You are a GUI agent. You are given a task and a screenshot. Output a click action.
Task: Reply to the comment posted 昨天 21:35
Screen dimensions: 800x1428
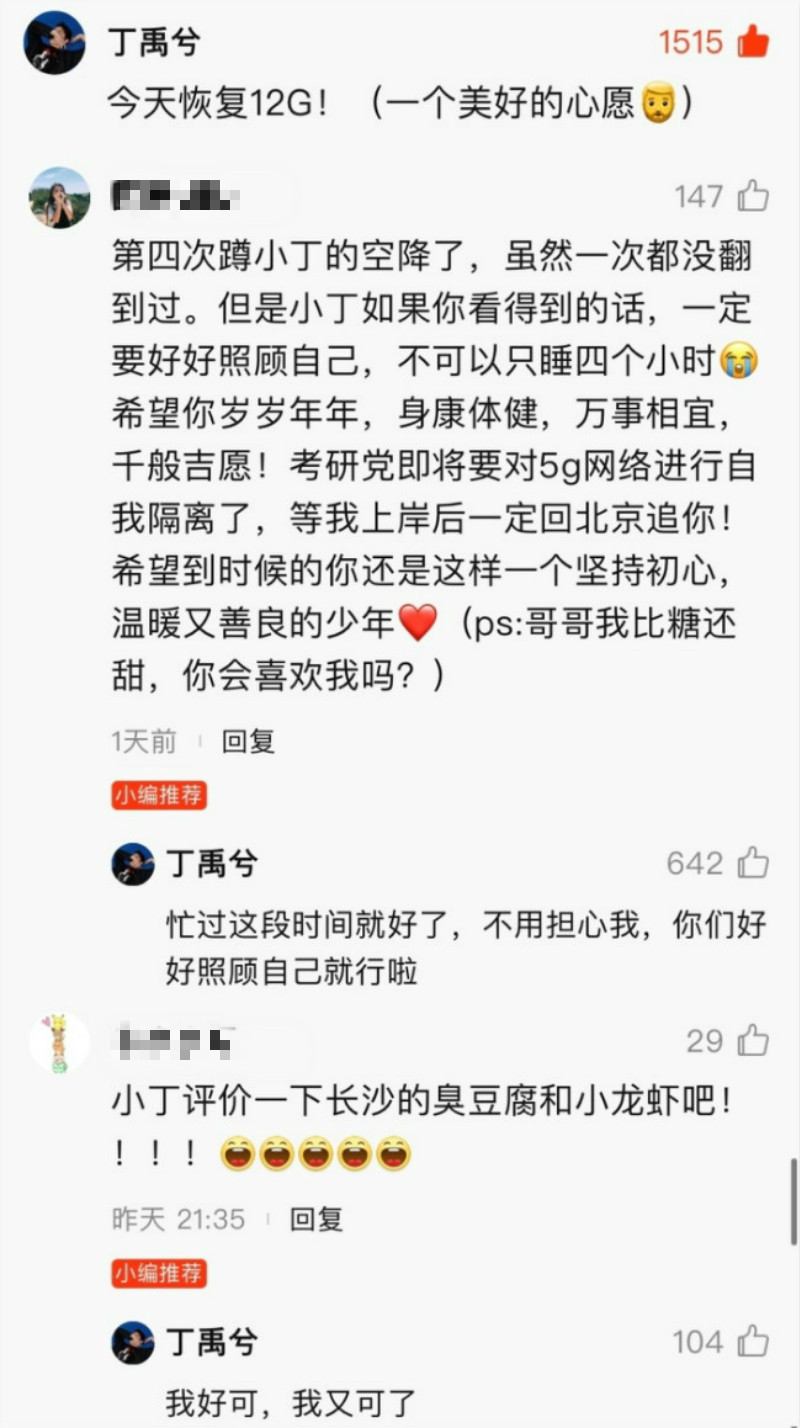(316, 1219)
